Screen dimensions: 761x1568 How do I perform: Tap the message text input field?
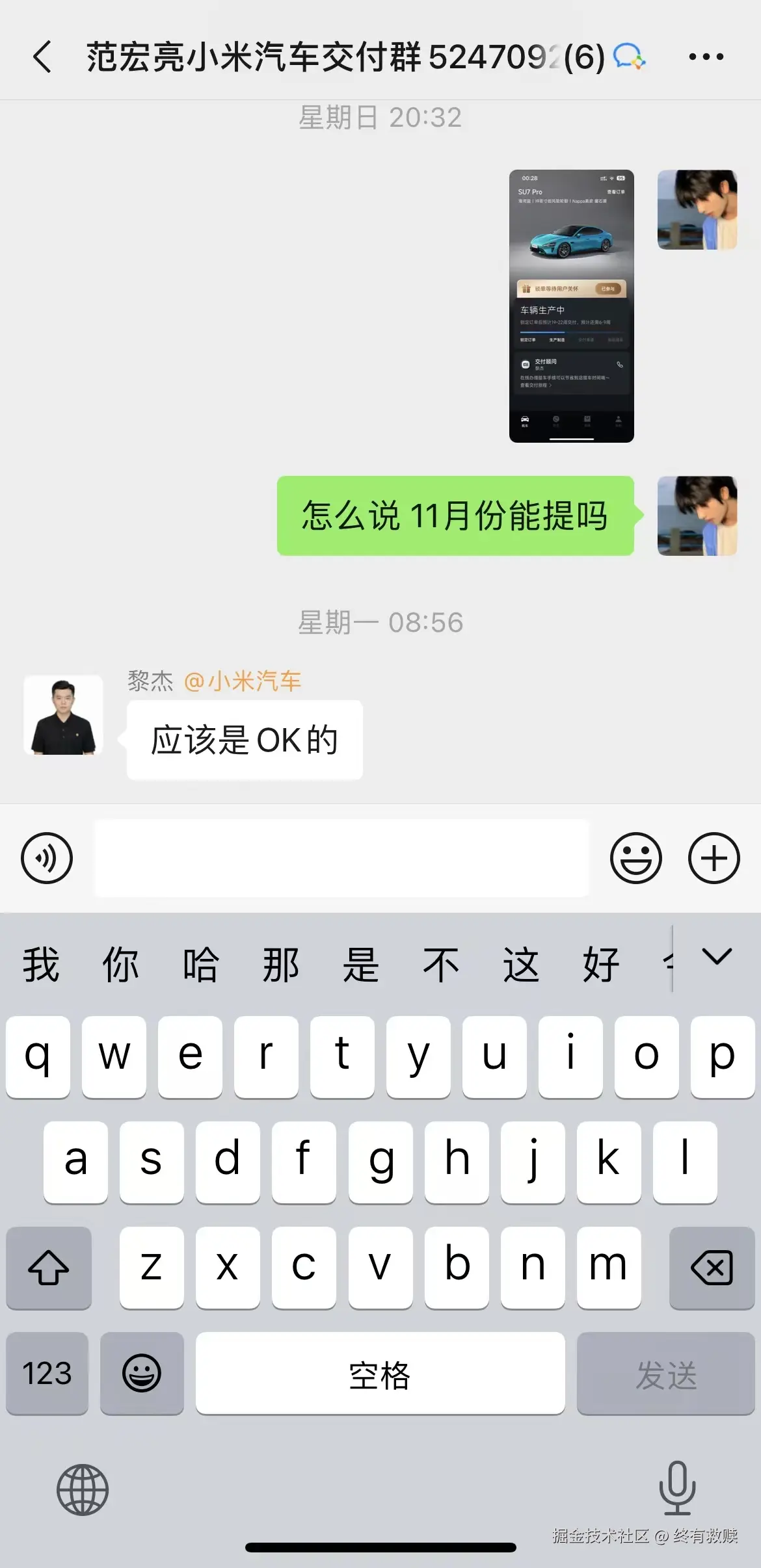click(341, 858)
